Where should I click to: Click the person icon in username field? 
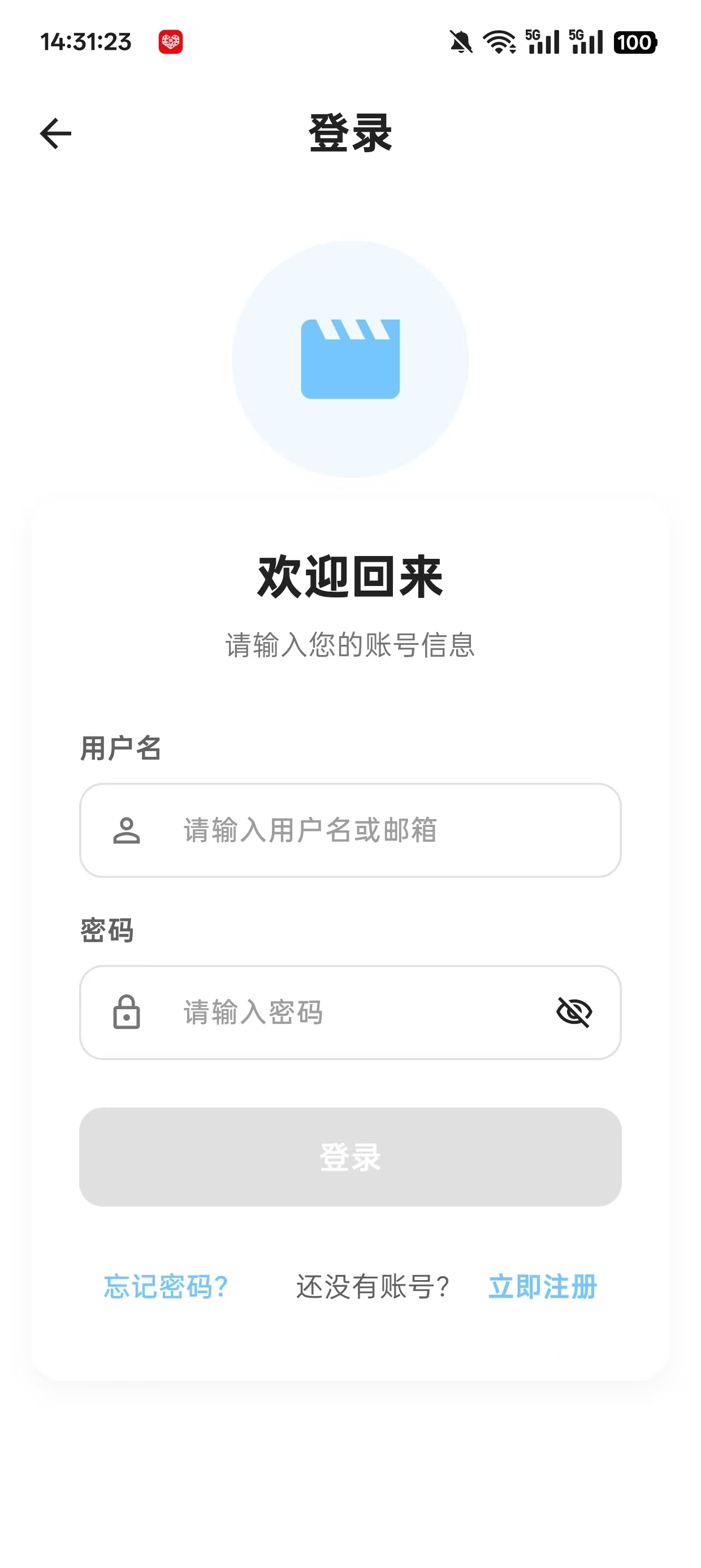[127, 830]
